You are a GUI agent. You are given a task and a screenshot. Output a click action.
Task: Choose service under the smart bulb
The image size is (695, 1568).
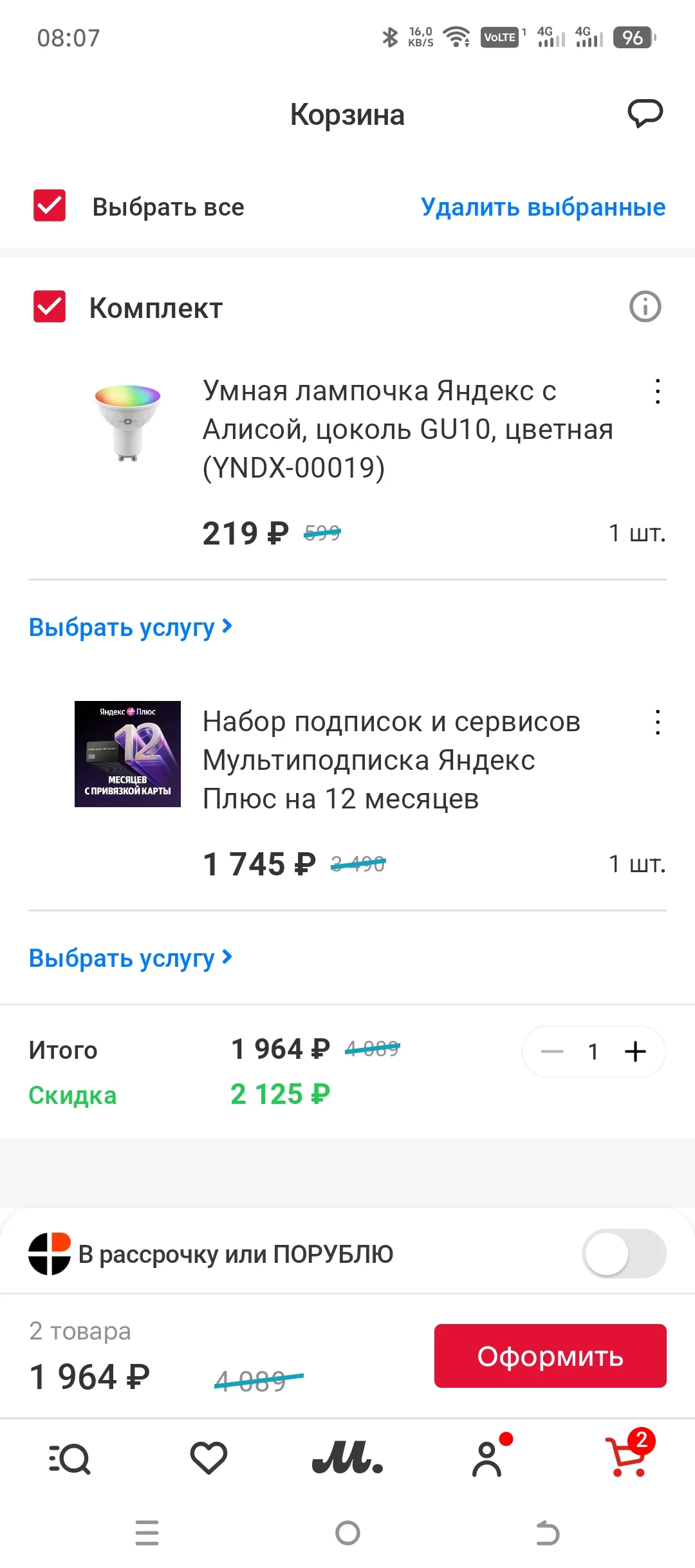(131, 627)
